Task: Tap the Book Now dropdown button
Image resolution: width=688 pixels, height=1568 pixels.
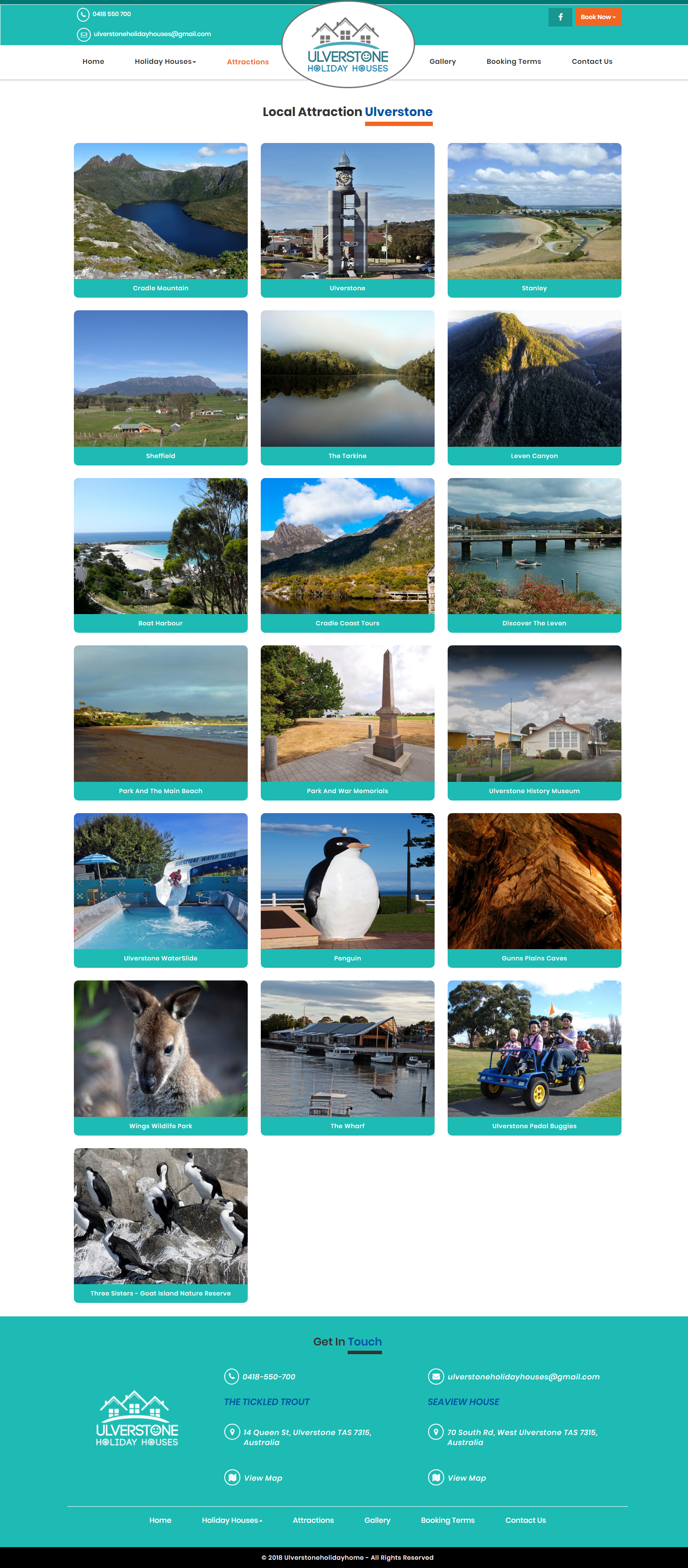Action: 598,17
